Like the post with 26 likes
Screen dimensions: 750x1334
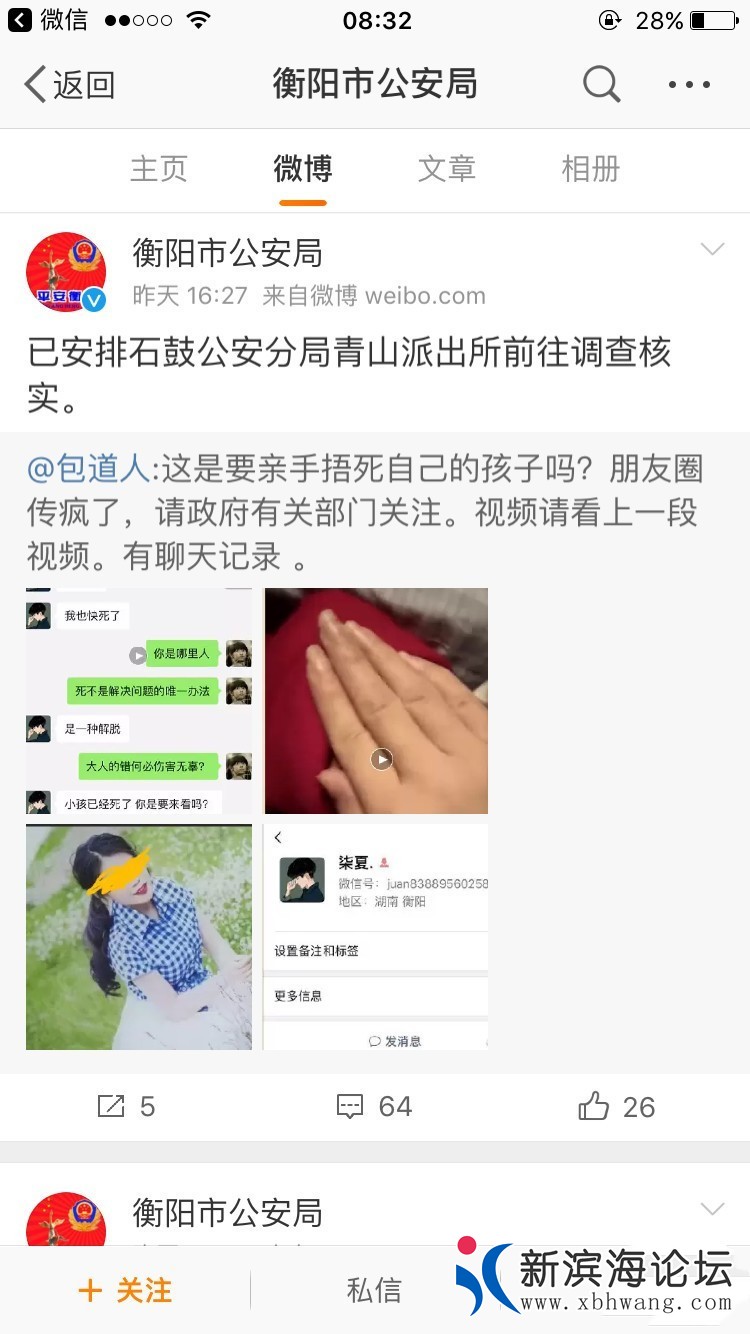coord(617,1106)
